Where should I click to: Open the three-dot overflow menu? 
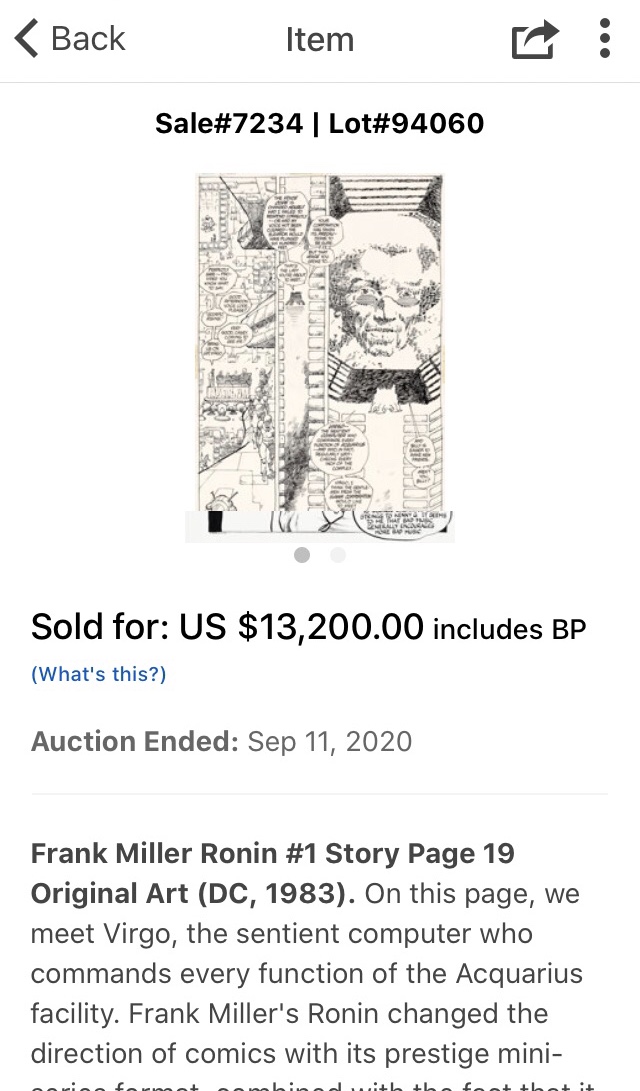click(605, 39)
